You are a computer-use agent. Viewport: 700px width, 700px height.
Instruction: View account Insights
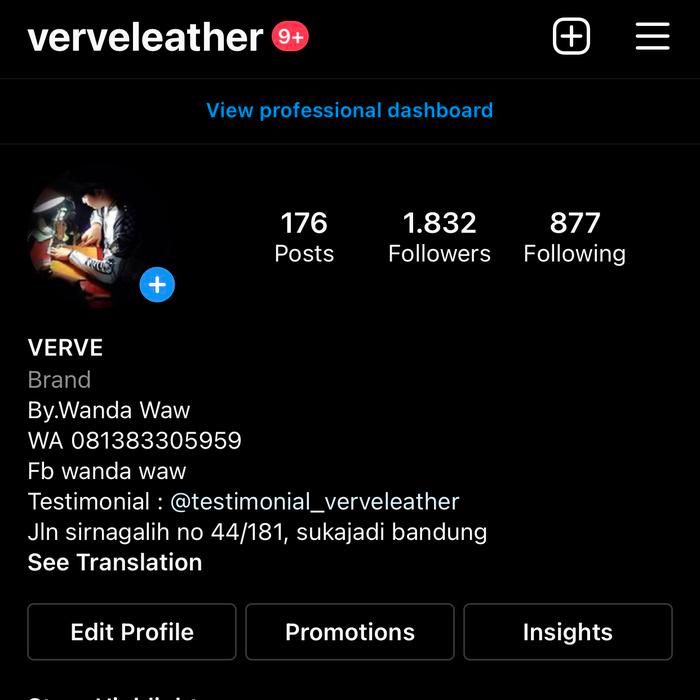[x=567, y=632]
